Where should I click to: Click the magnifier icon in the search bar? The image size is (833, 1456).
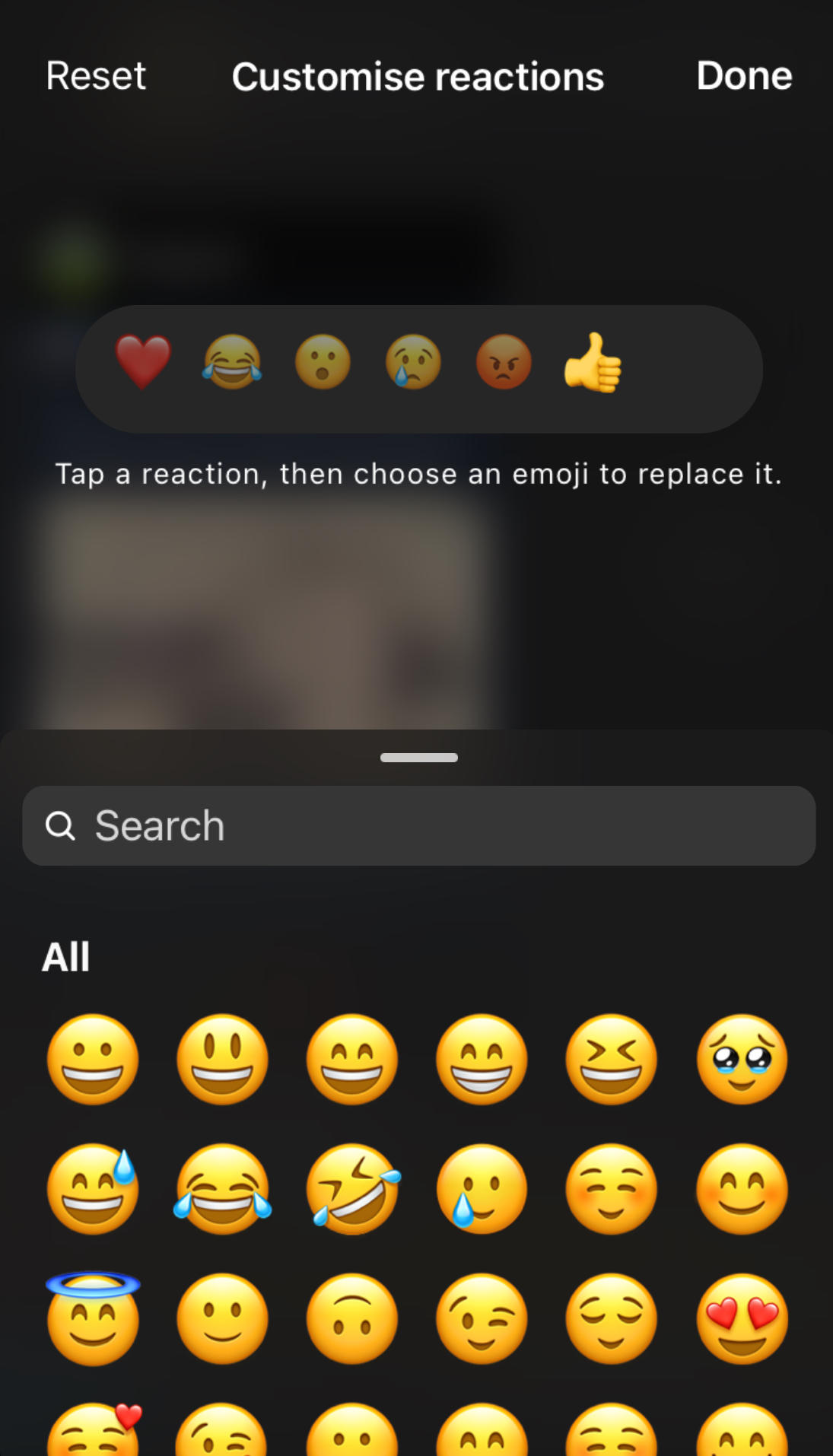(61, 825)
